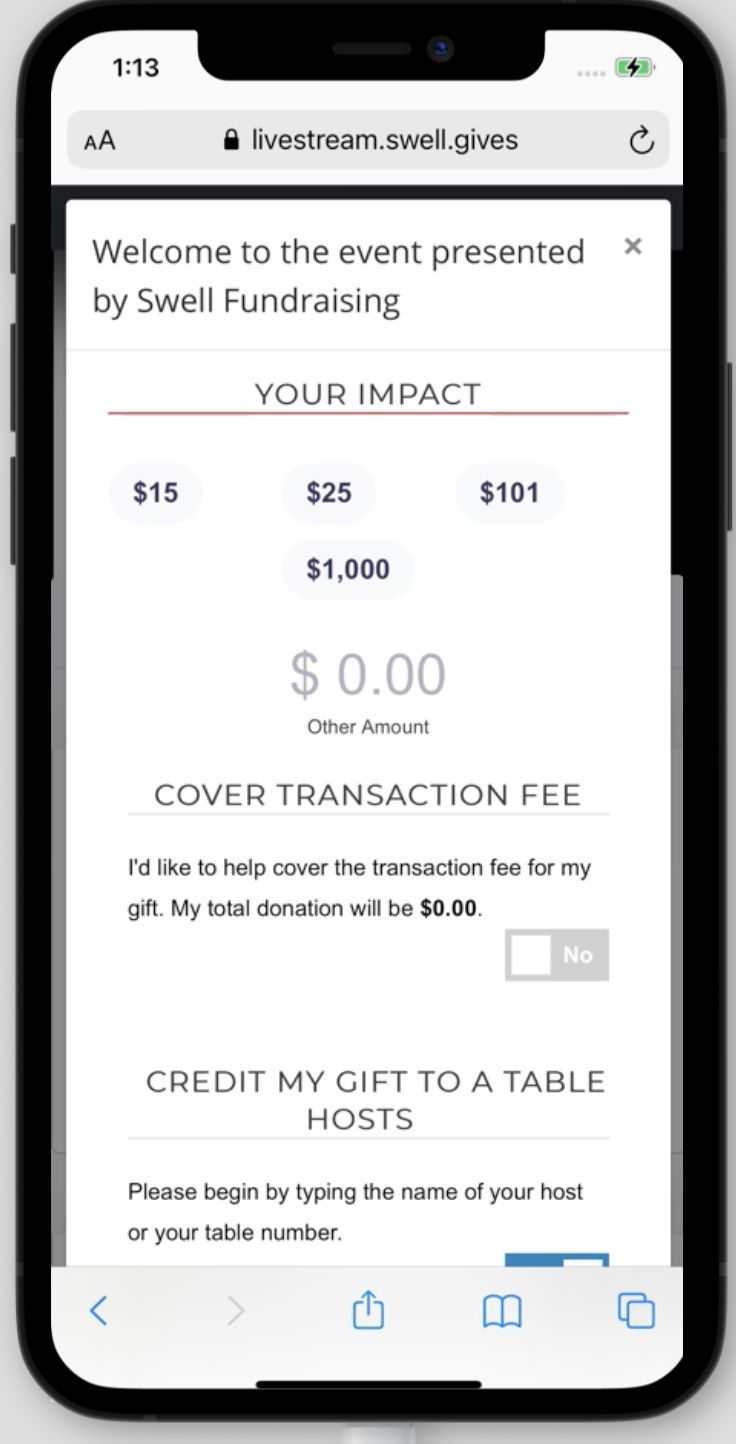The image size is (736, 1444).
Task: Toggle the cover transaction fee switch
Action: point(556,955)
